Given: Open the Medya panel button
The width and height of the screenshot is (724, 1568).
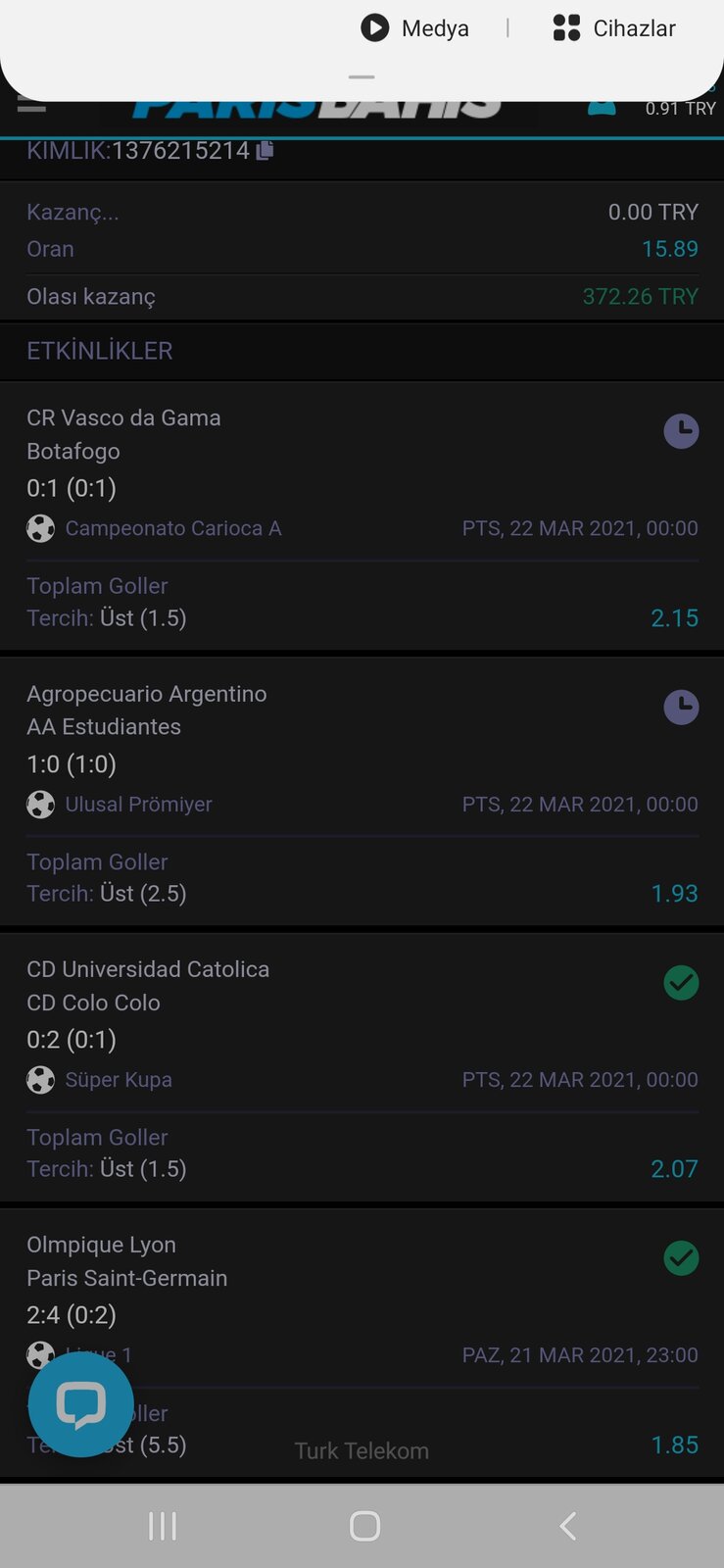Looking at the screenshot, I should 414,27.
